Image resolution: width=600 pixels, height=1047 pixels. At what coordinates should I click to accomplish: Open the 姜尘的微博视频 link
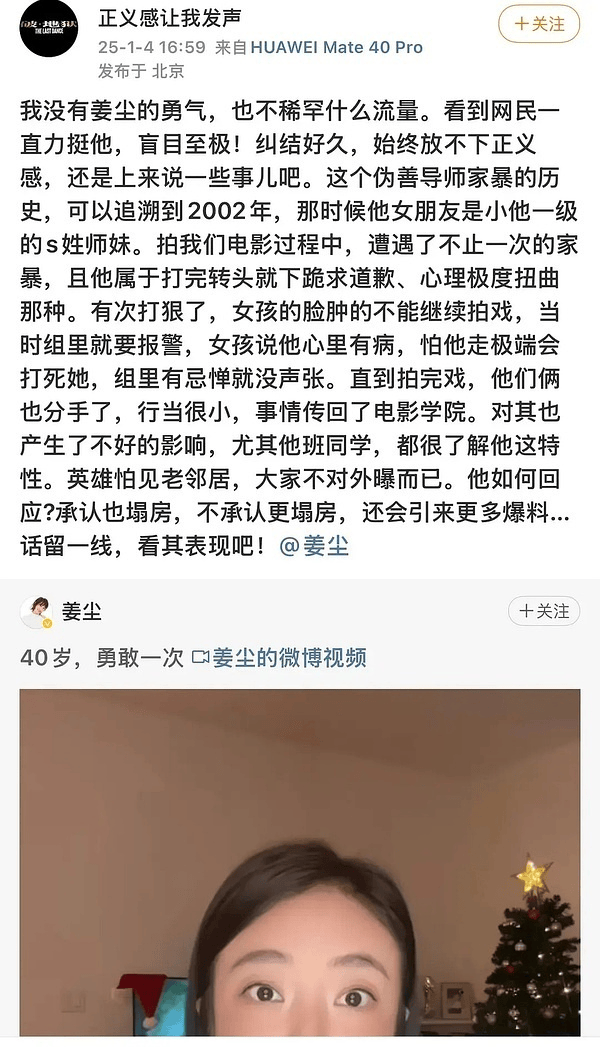click(279, 657)
